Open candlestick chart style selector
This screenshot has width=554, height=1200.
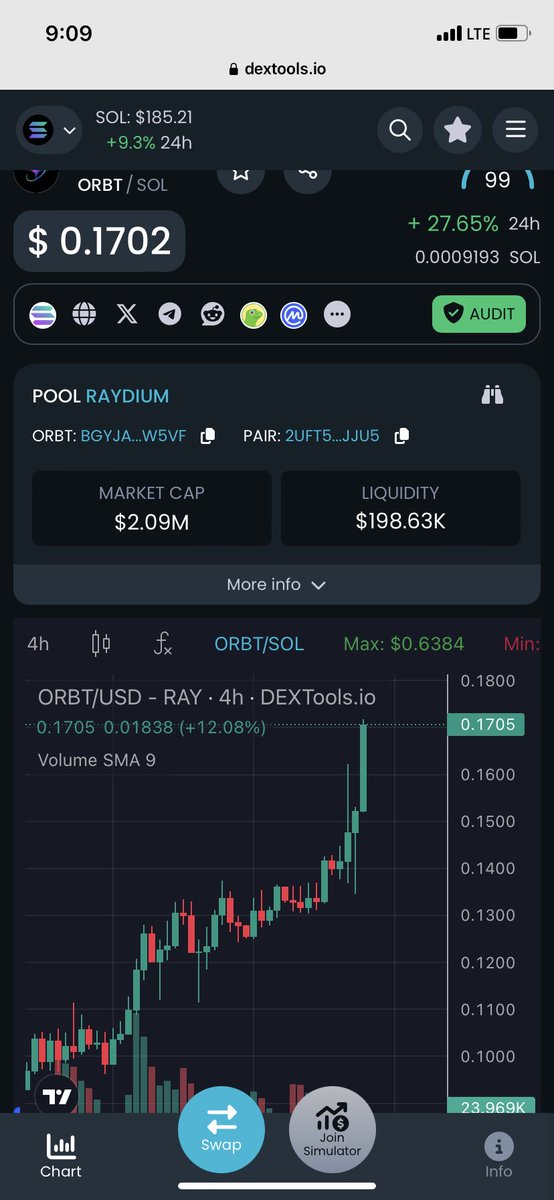pyautogui.click(x=101, y=644)
